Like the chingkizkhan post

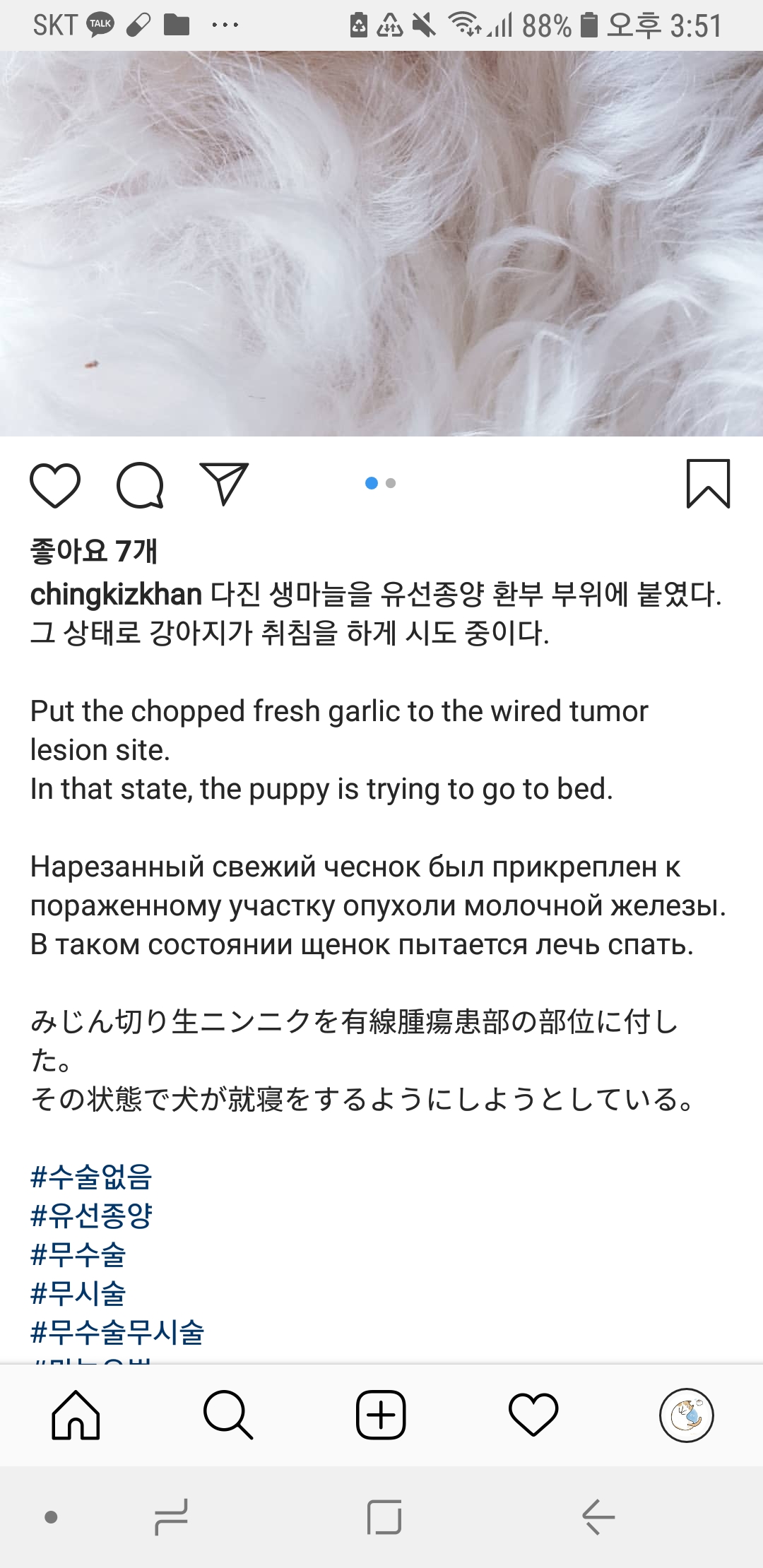(55, 485)
